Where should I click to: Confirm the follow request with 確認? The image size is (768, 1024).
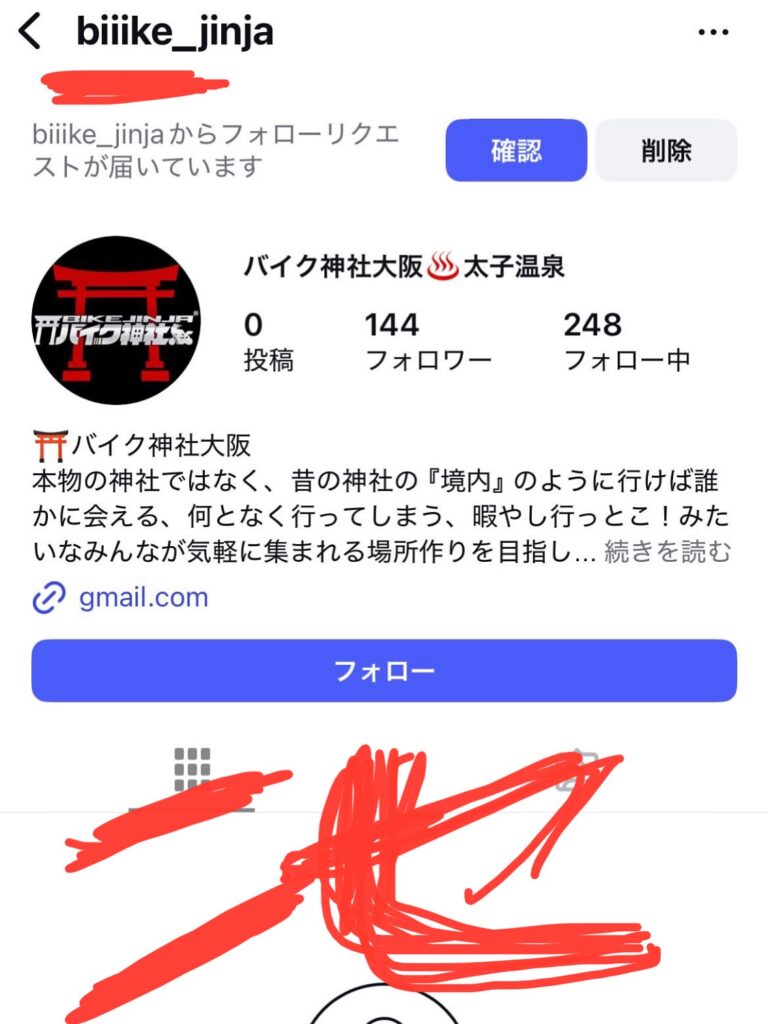click(x=516, y=151)
